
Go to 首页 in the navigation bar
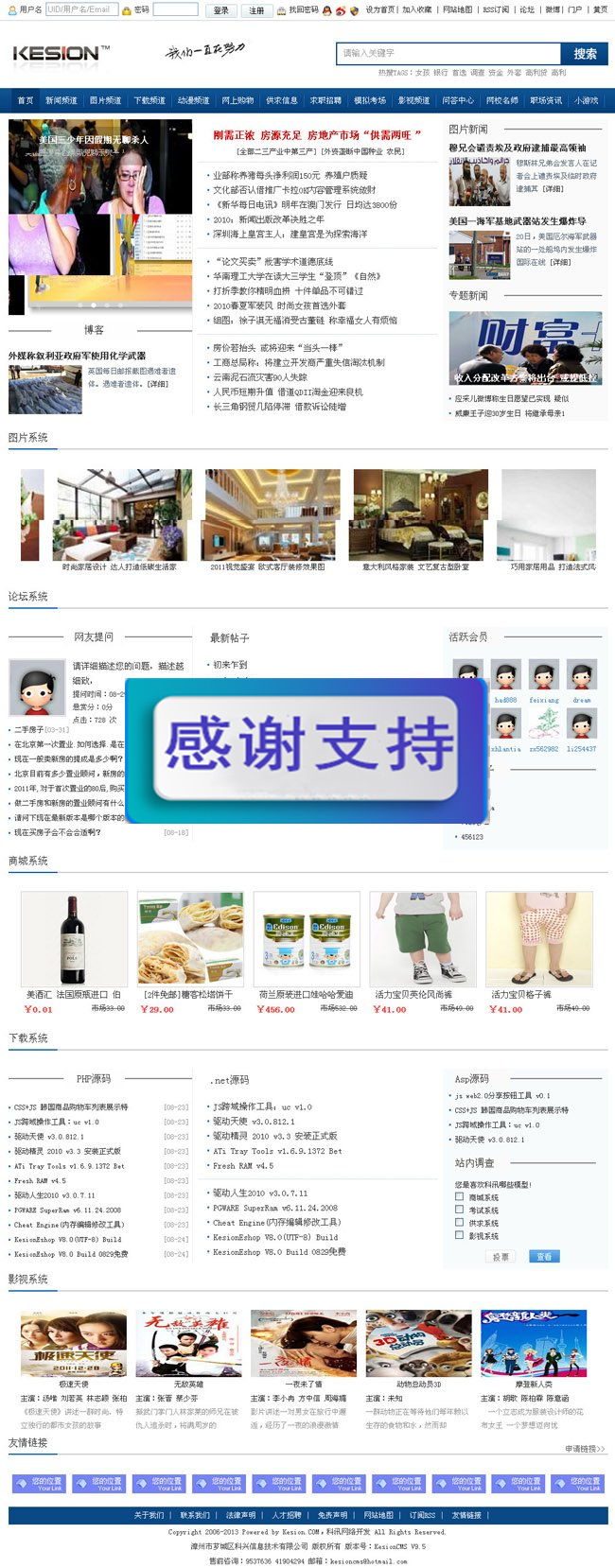[x=26, y=100]
